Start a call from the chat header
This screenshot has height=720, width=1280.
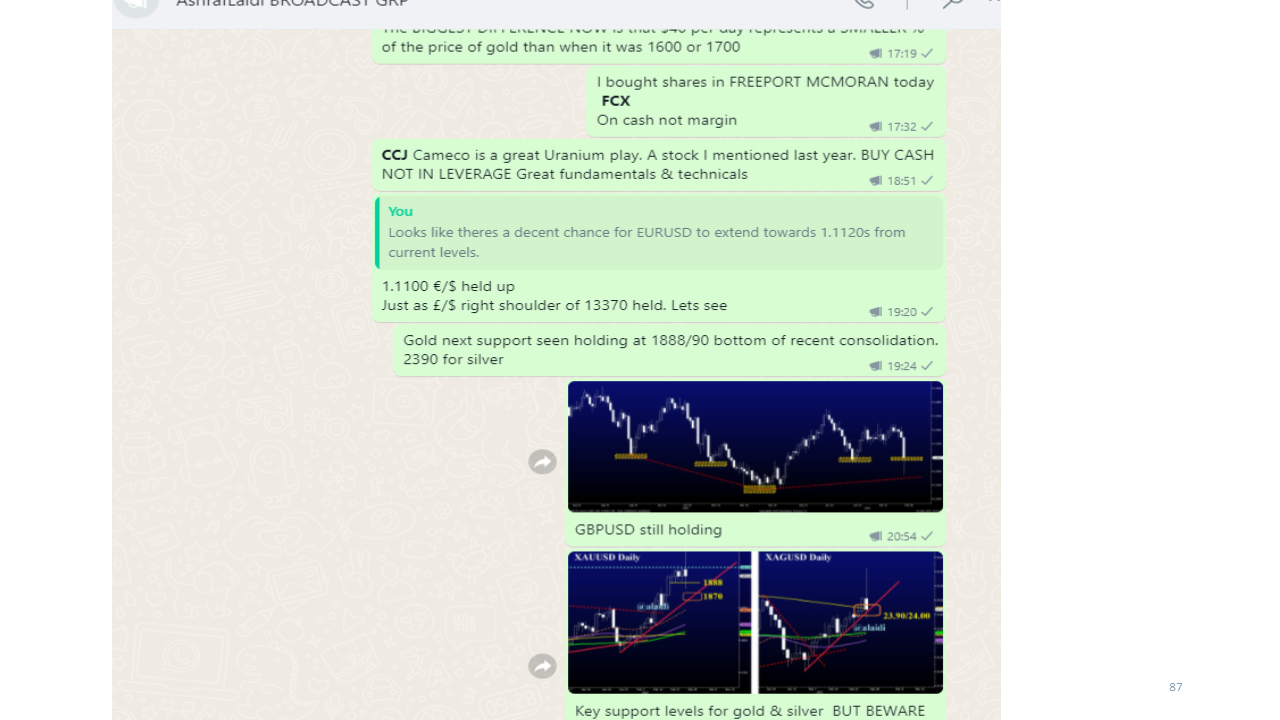[864, 4]
